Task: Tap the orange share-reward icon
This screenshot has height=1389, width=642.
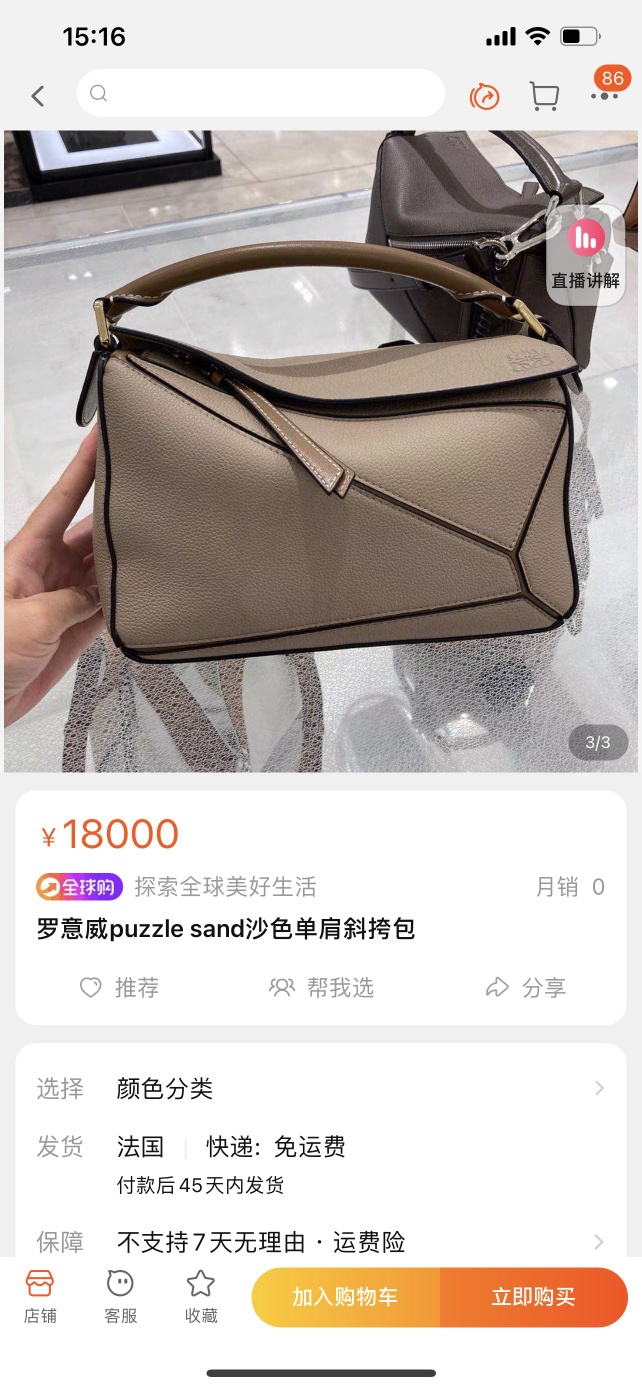Action: (x=485, y=96)
